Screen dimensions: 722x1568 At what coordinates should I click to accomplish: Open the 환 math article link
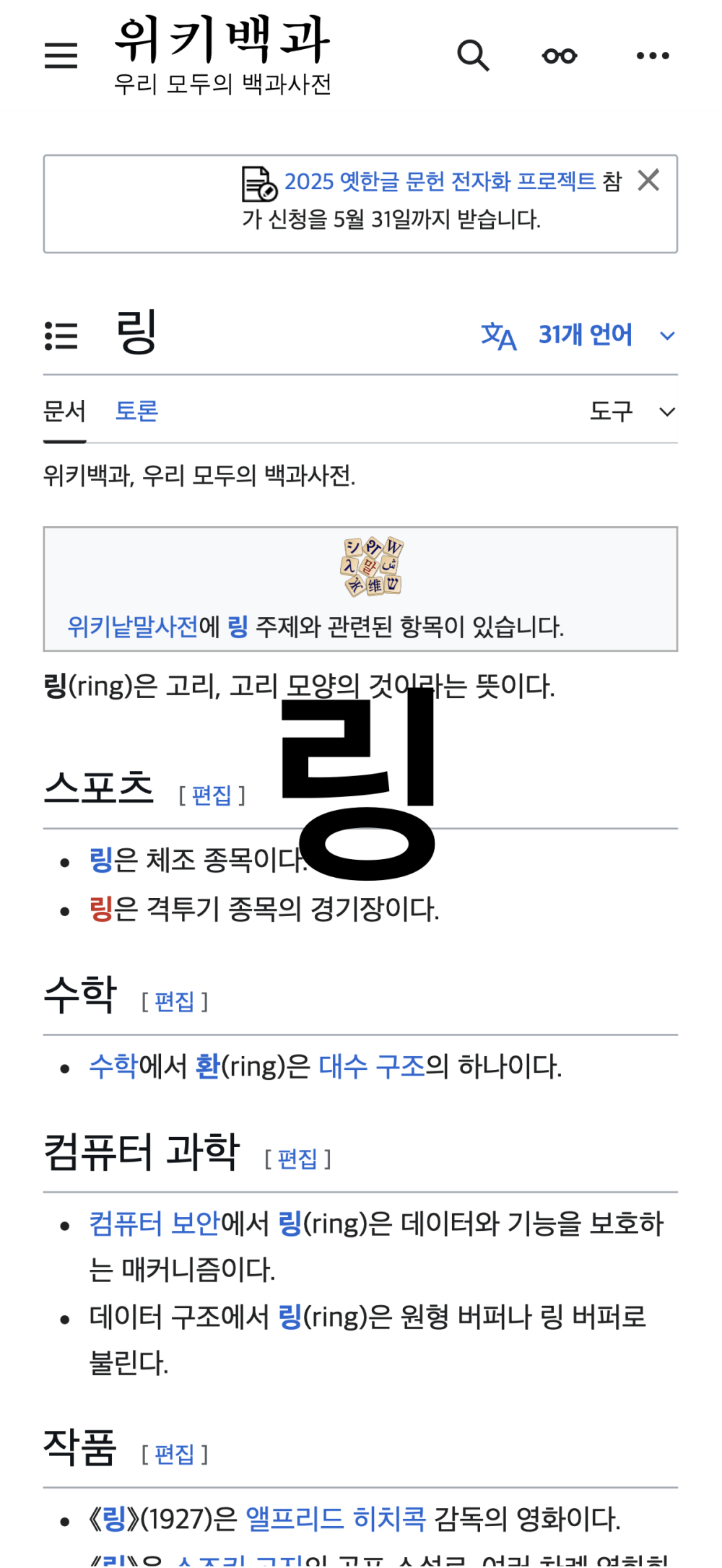(208, 1066)
